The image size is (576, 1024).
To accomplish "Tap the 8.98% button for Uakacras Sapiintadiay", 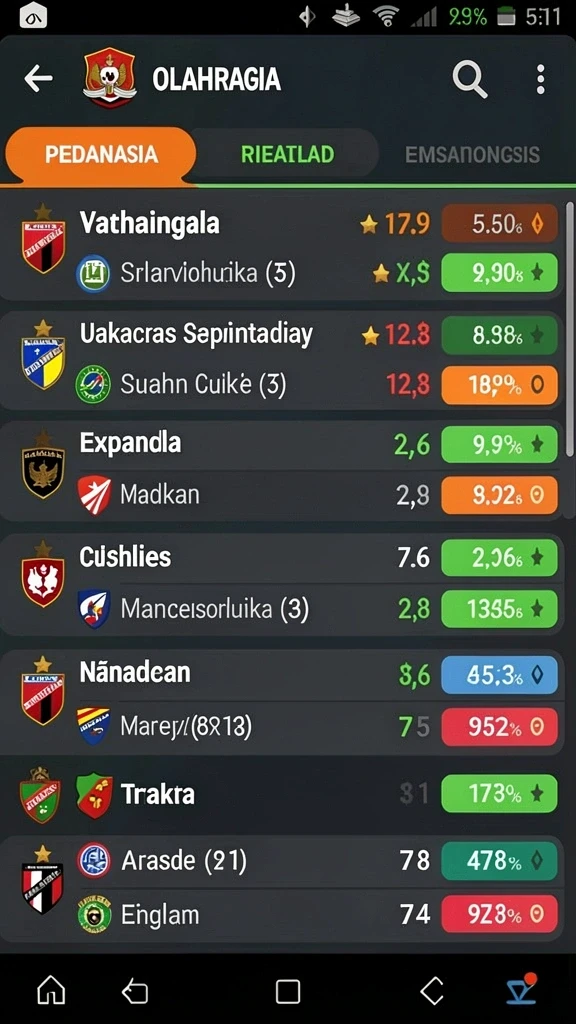I will click(500, 336).
